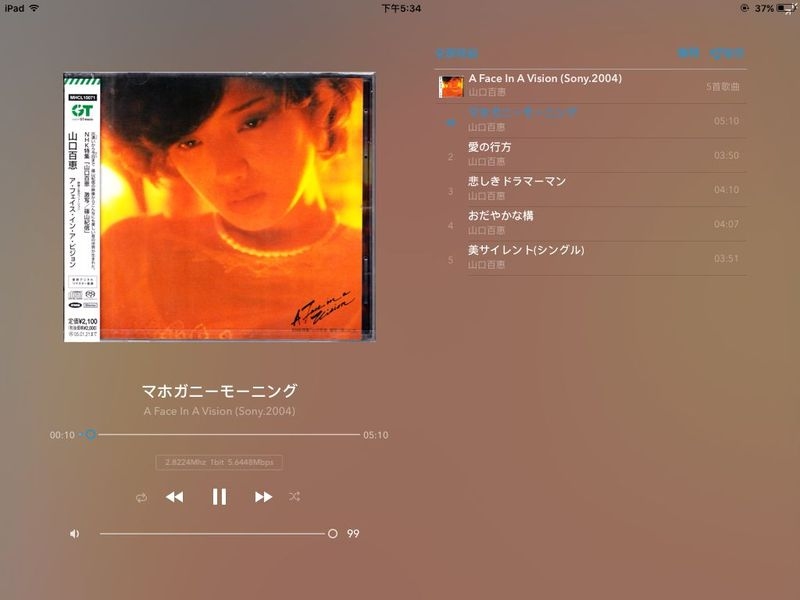Toggle shuffle playback
This screenshot has height=600, width=800.
click(x=294, y=497)
